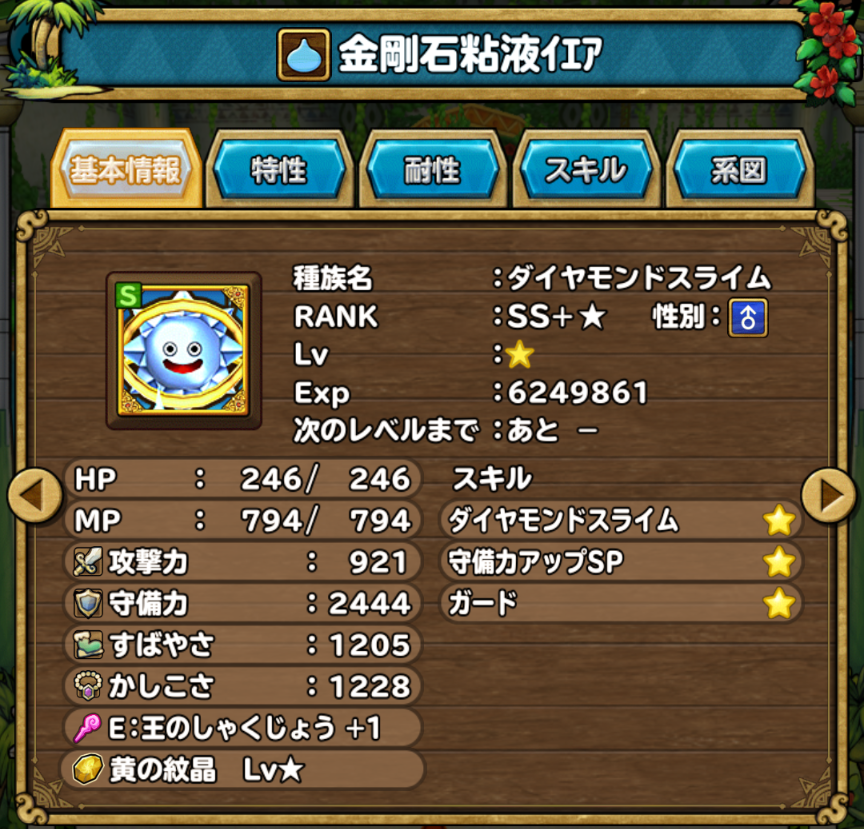View the 系図 tab
Image resolution: width=864 pixels, height=829 pixels.
pyautogui.click(x=738, y=170)
